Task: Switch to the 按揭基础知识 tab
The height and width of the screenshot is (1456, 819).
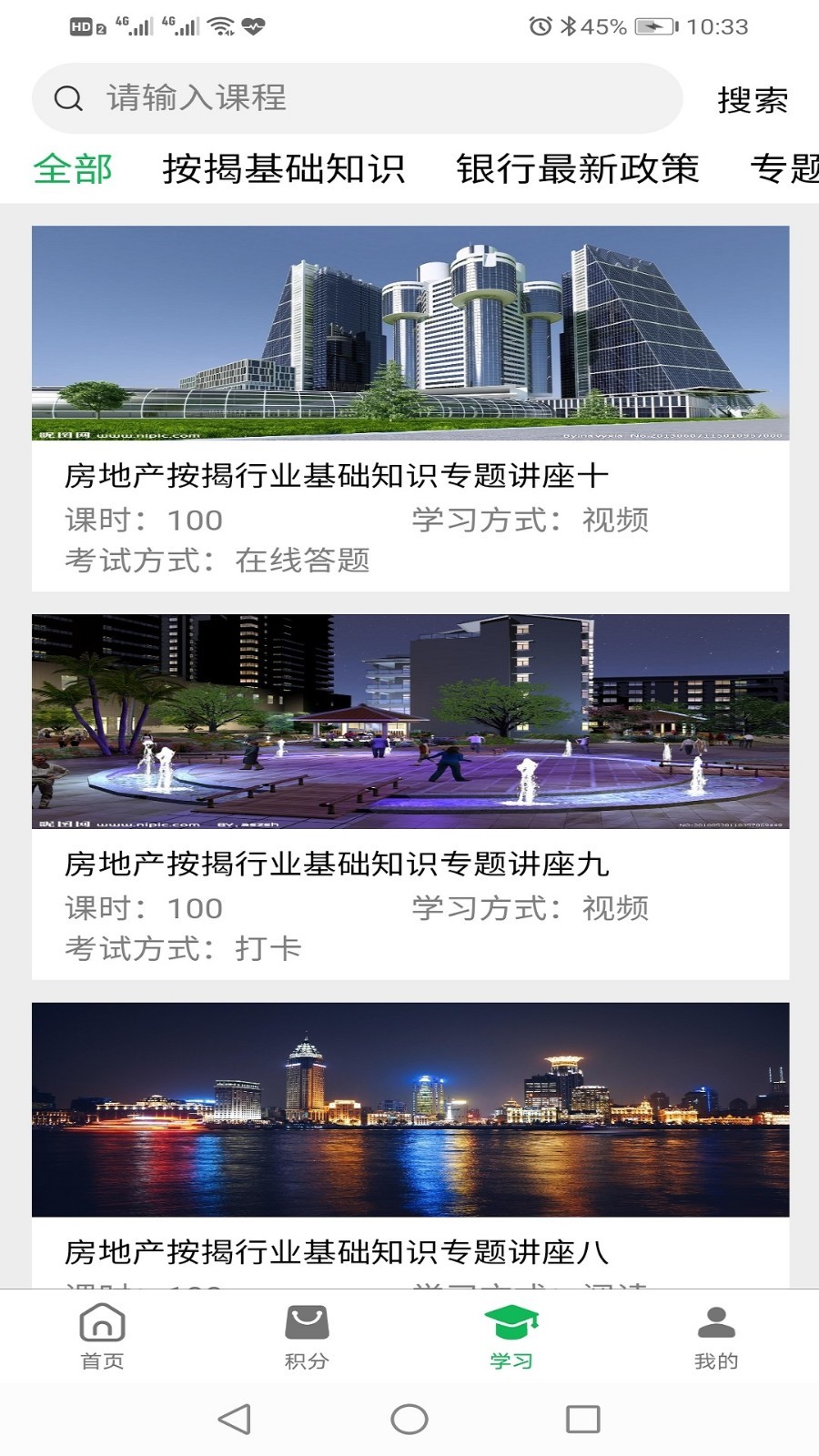Action: (x=284, y=169)
